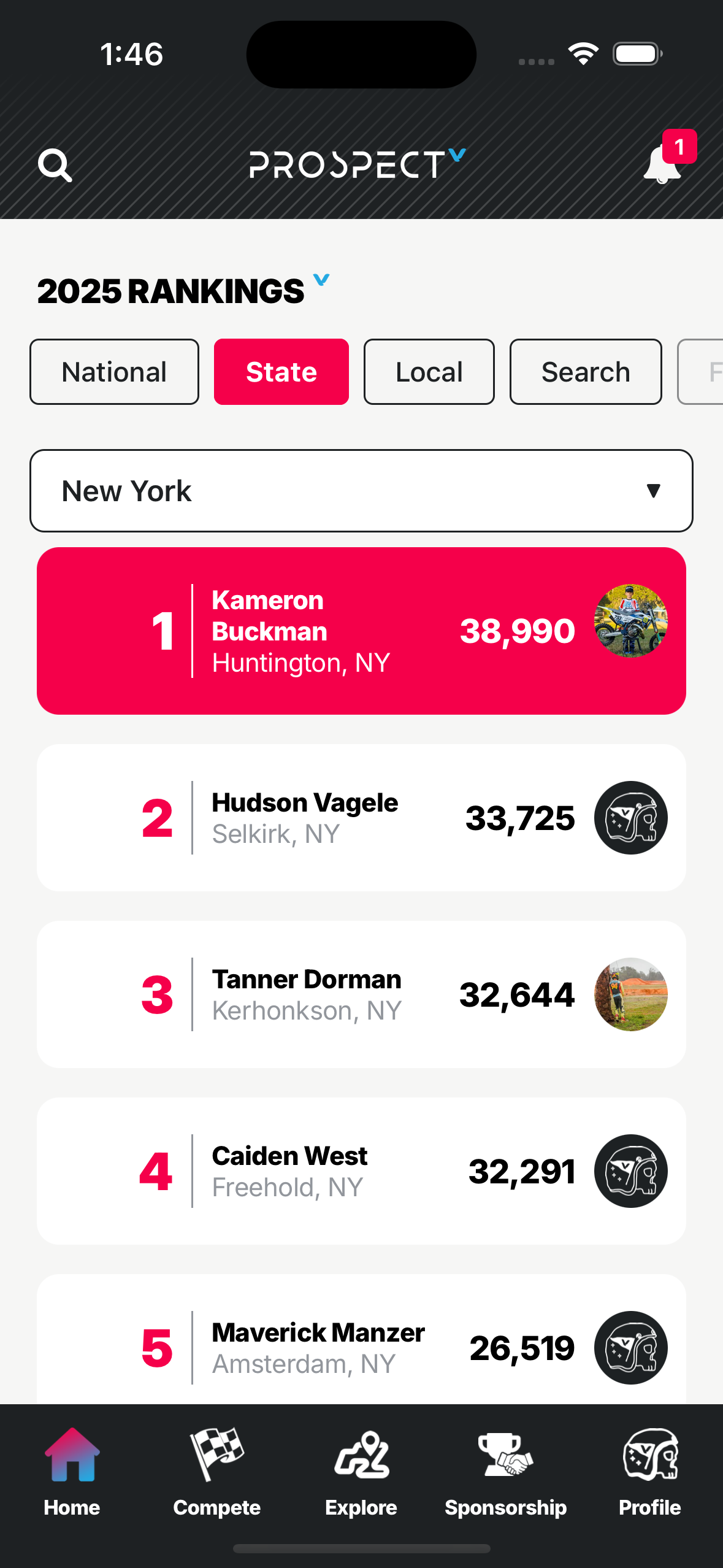
Task: Select the Search rankings tab
Action: 585,372
